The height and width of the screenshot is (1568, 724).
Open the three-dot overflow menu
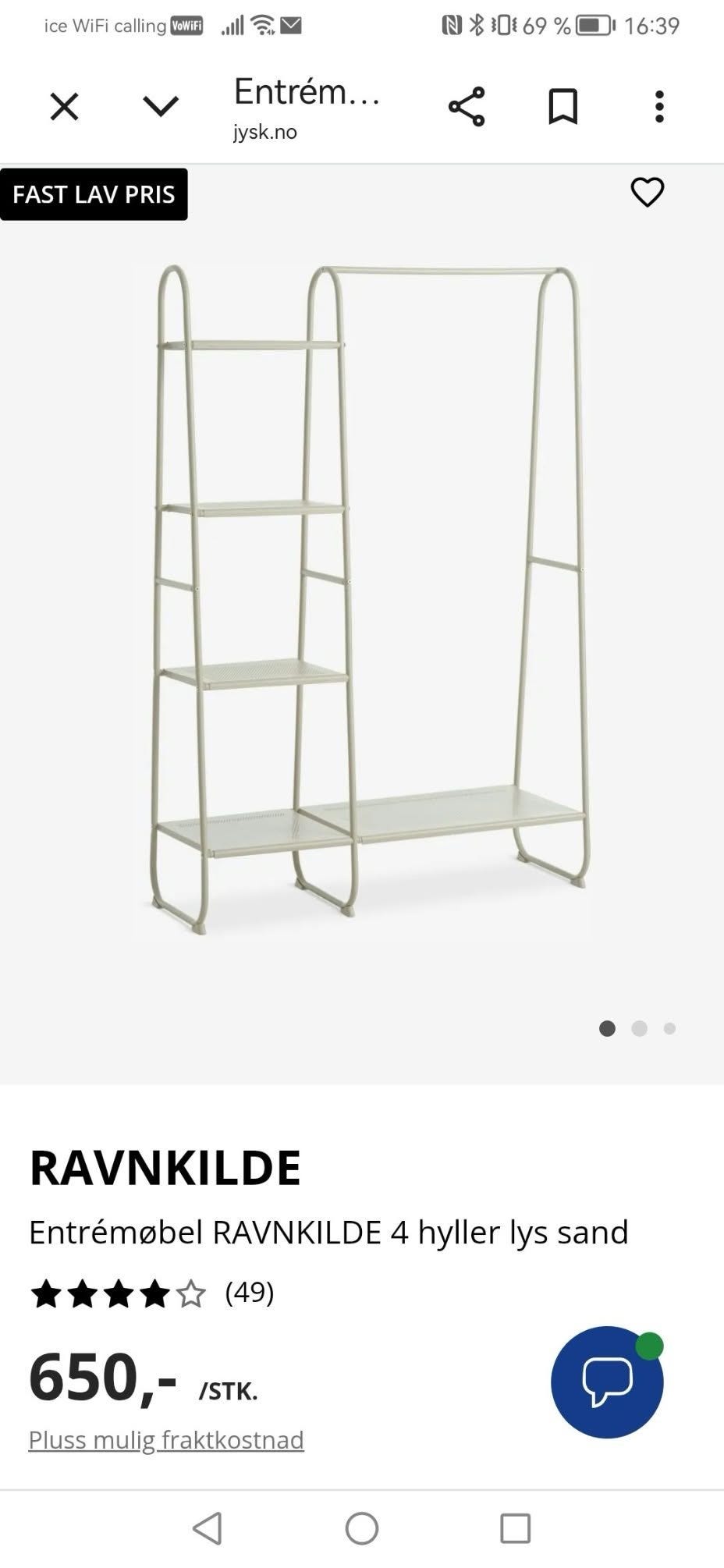[x=659, y=106]
